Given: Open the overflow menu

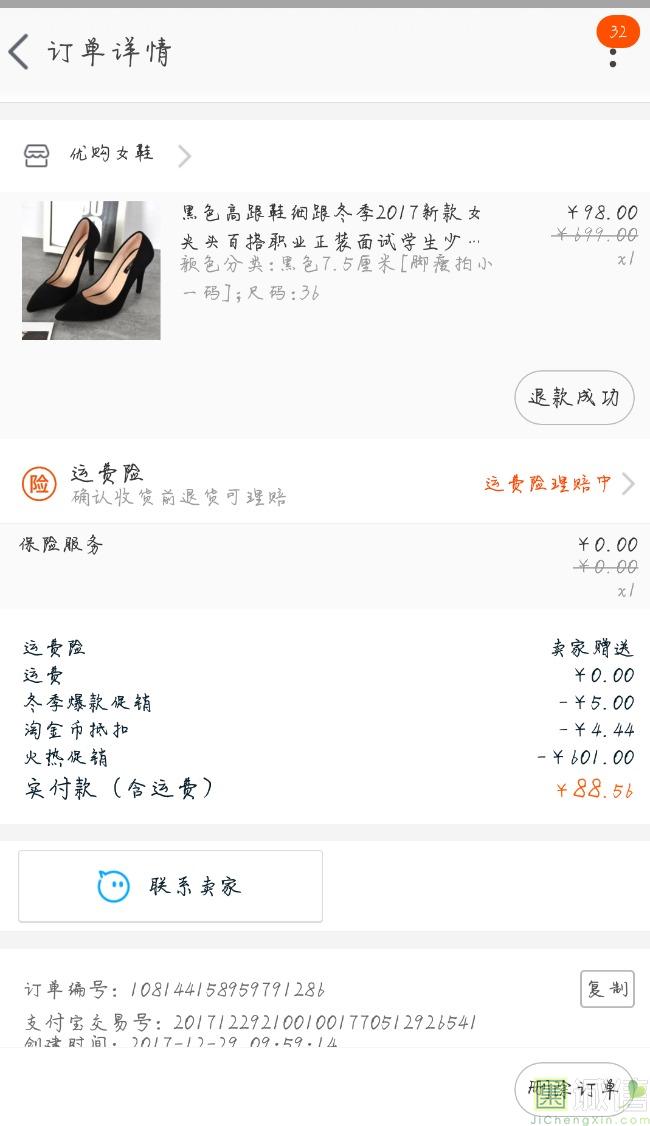Looking at the screenshot, I should click(612, 54).
